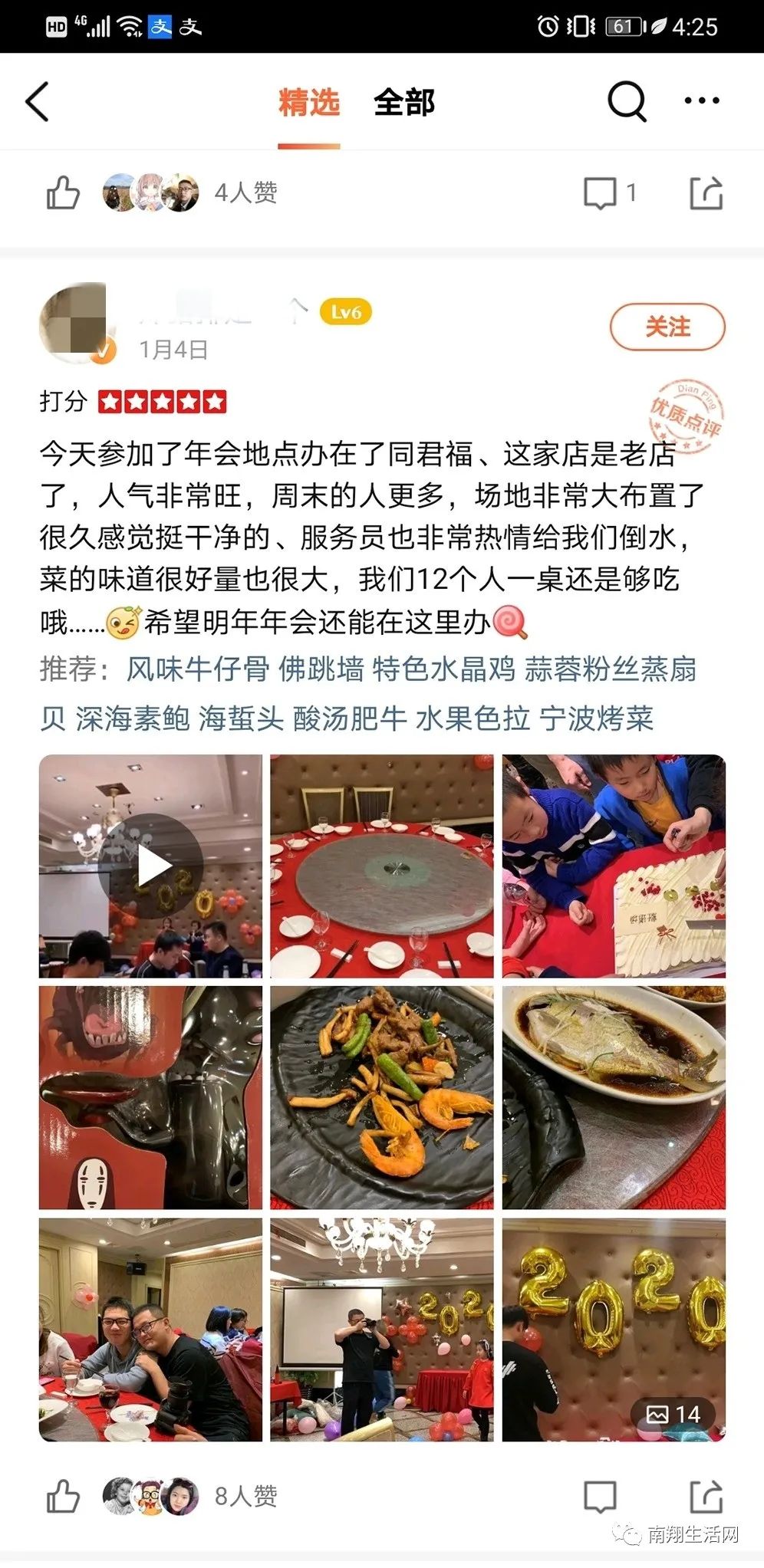
Task: Open the recommended dish 风味牛仔骨
Action: [x=197, y=669]
